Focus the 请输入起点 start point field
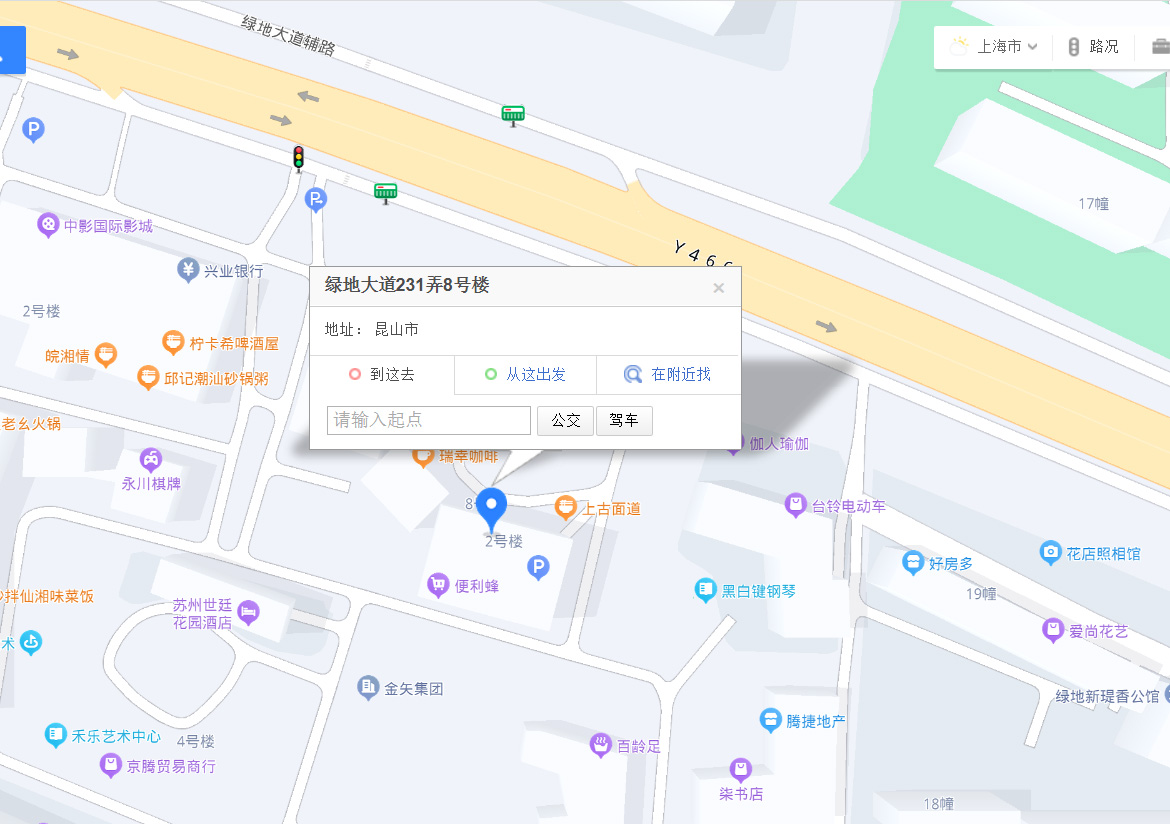The width and height of the screenshot is (1170, 824). coord(429,420)
